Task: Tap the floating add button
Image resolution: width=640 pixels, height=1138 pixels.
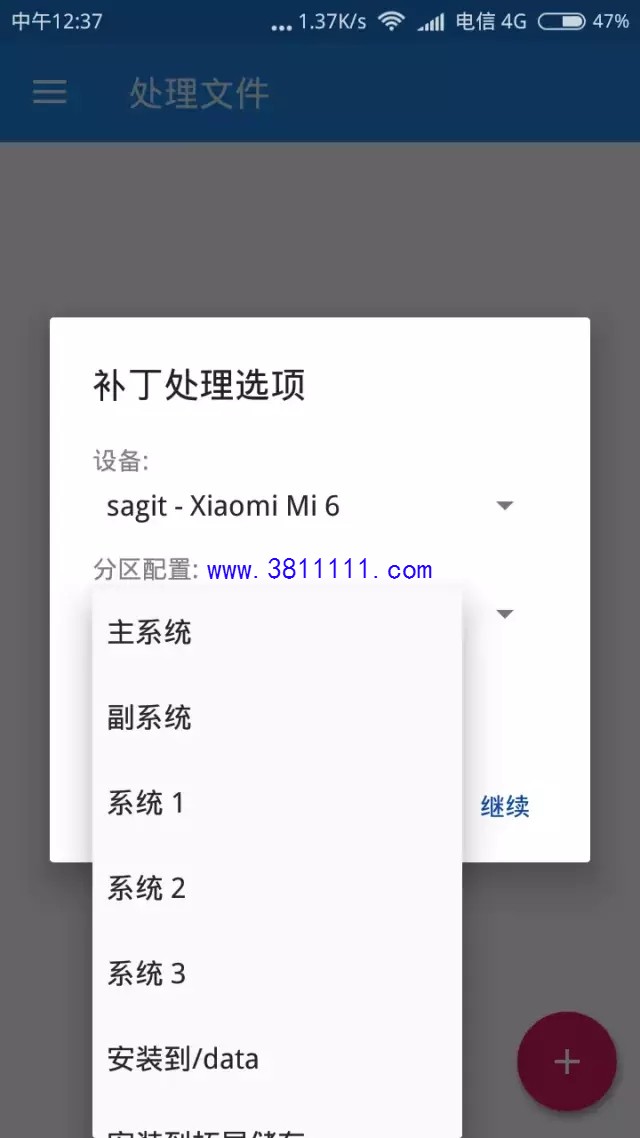Action: click(567, 1061)
